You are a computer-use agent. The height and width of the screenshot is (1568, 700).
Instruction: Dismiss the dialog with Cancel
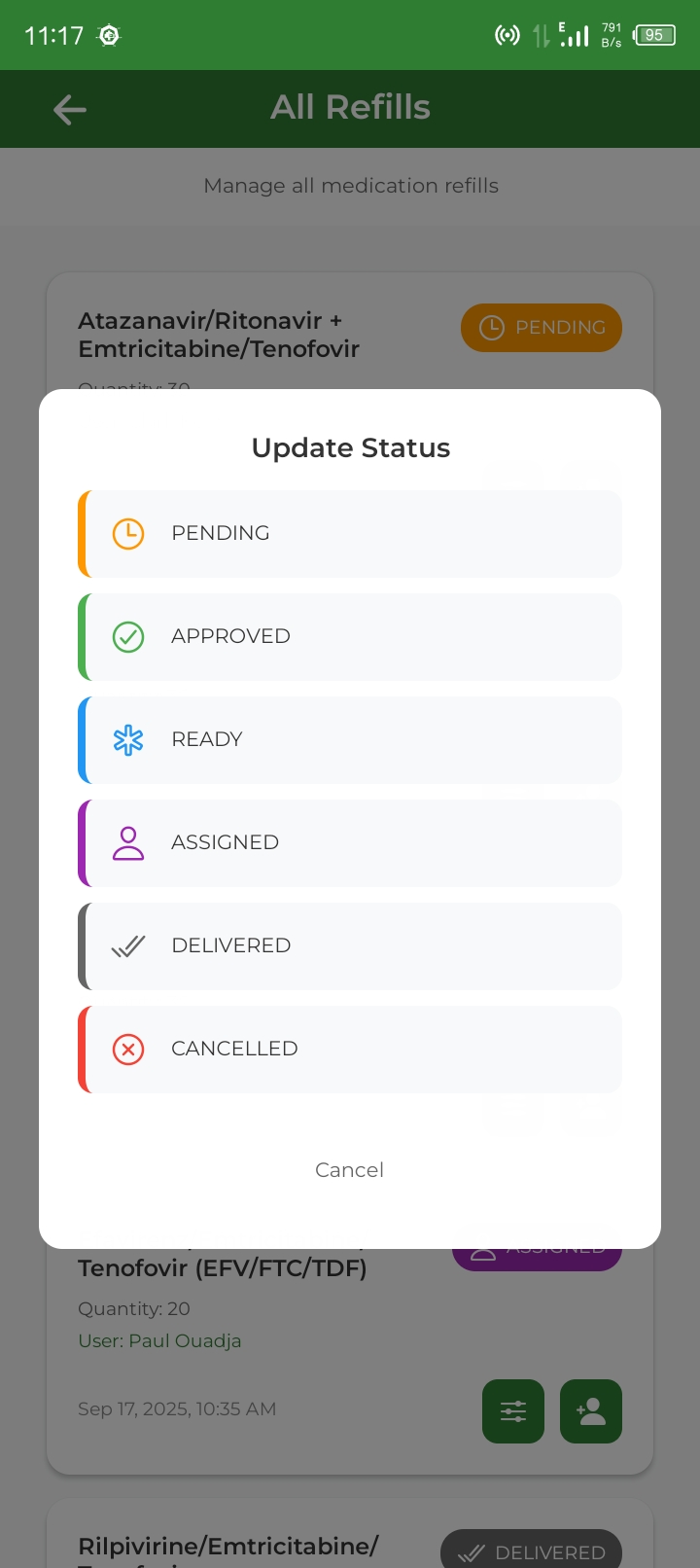(x=349, y=1170)
